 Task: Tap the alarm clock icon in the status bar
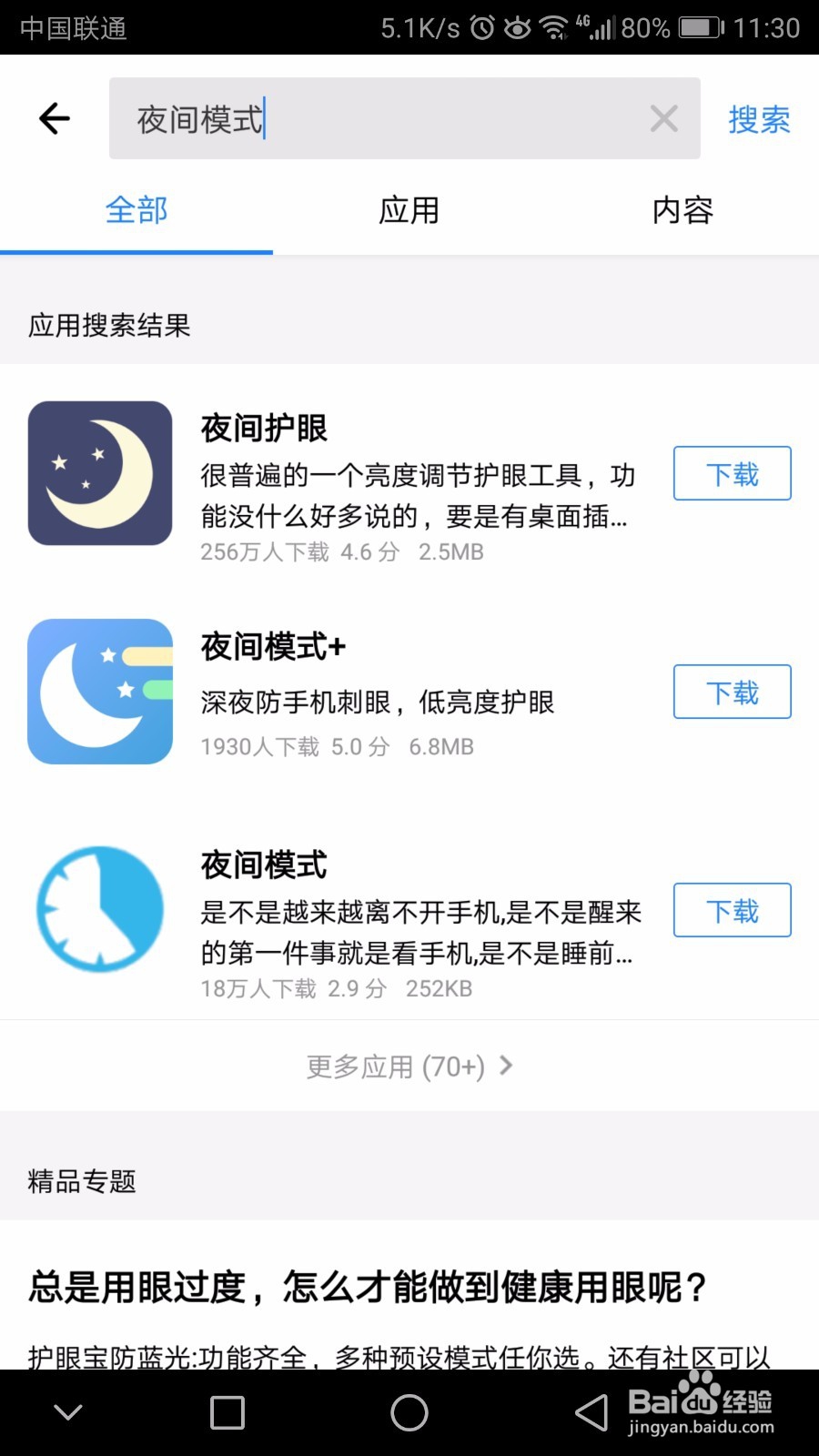(x=482, y=27)
